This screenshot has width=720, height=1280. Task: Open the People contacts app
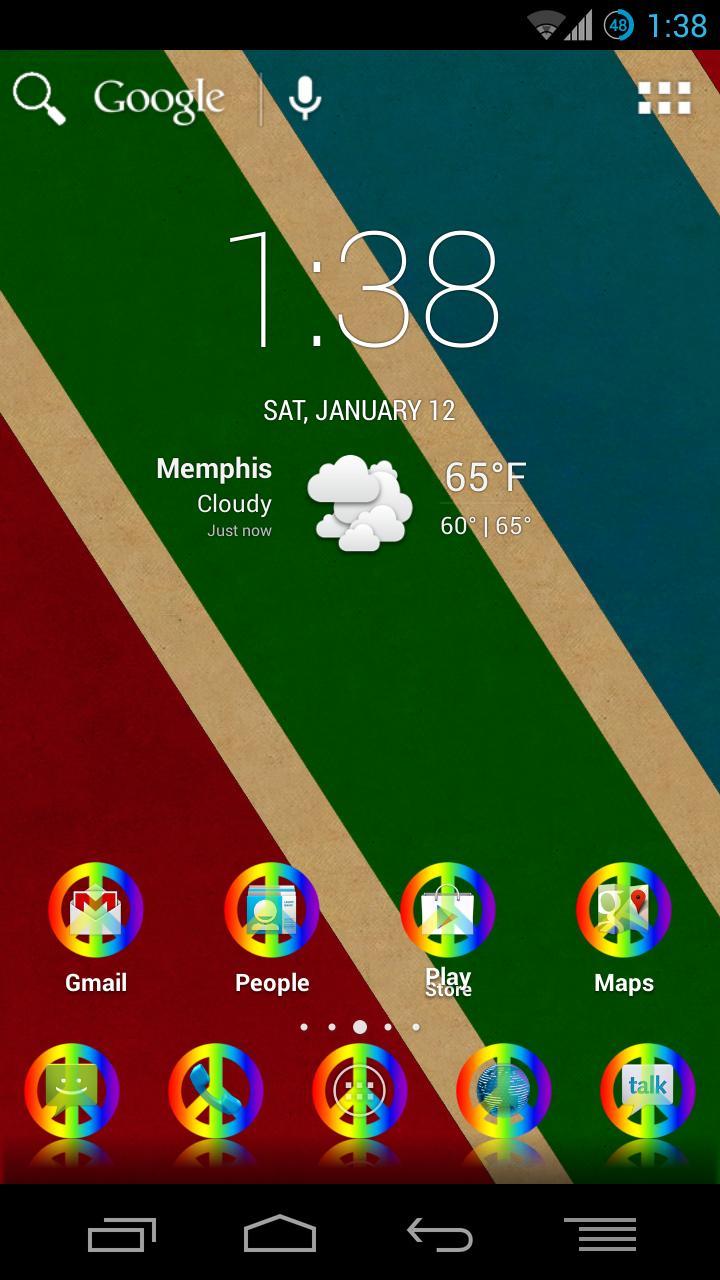click(270, 910)
